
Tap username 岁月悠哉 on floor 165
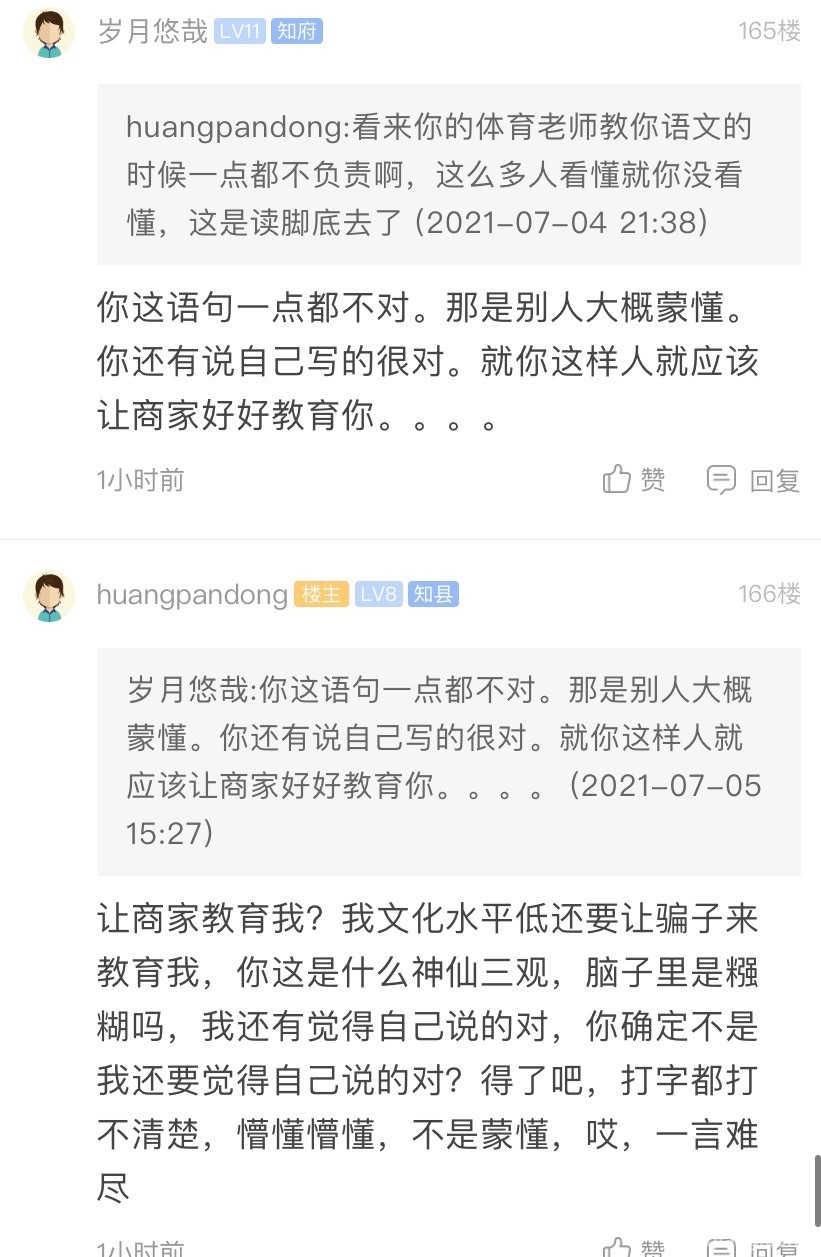click(152, 31)
